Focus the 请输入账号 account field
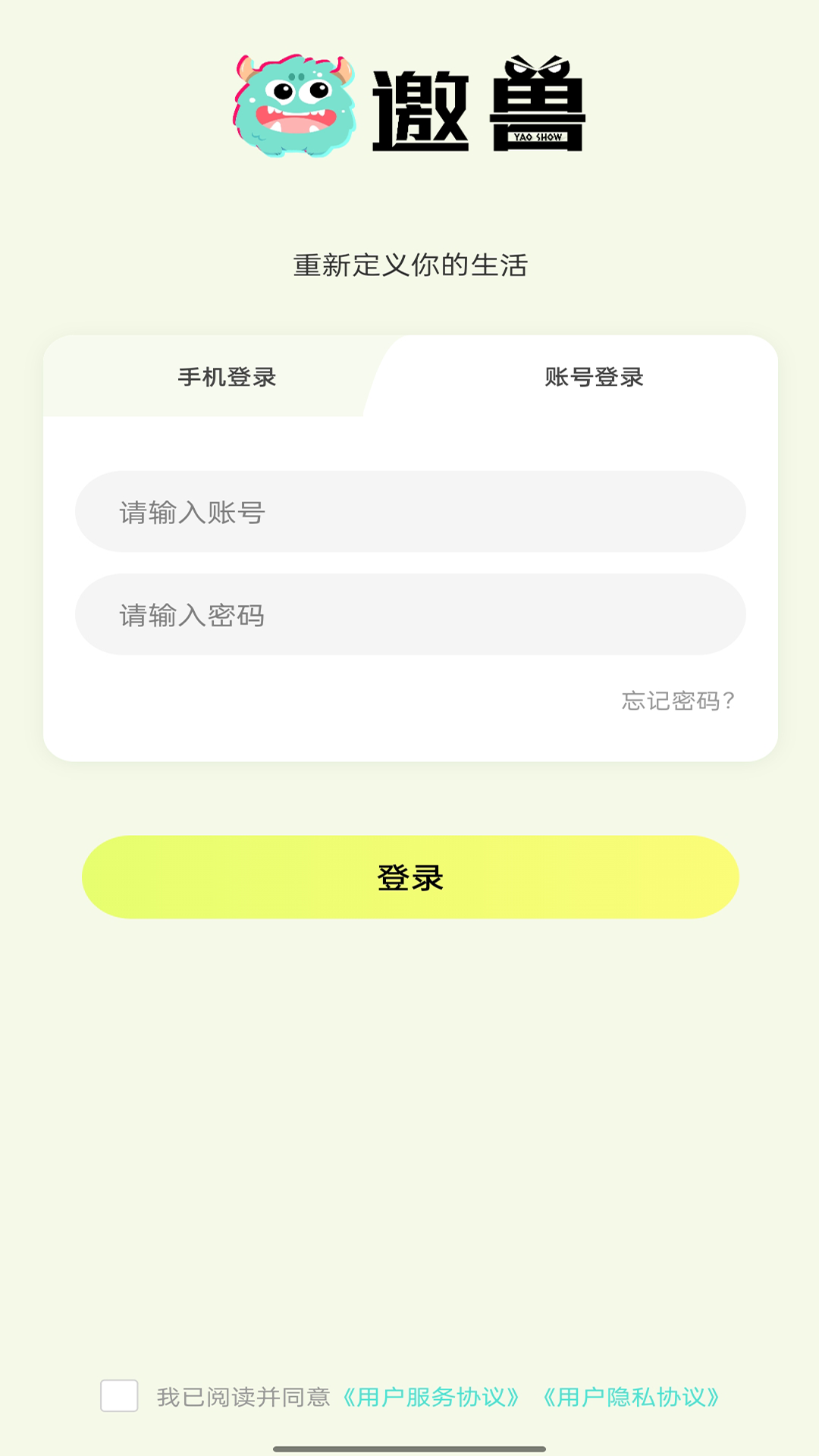The image size is (819, 1456). coord(409,512)
